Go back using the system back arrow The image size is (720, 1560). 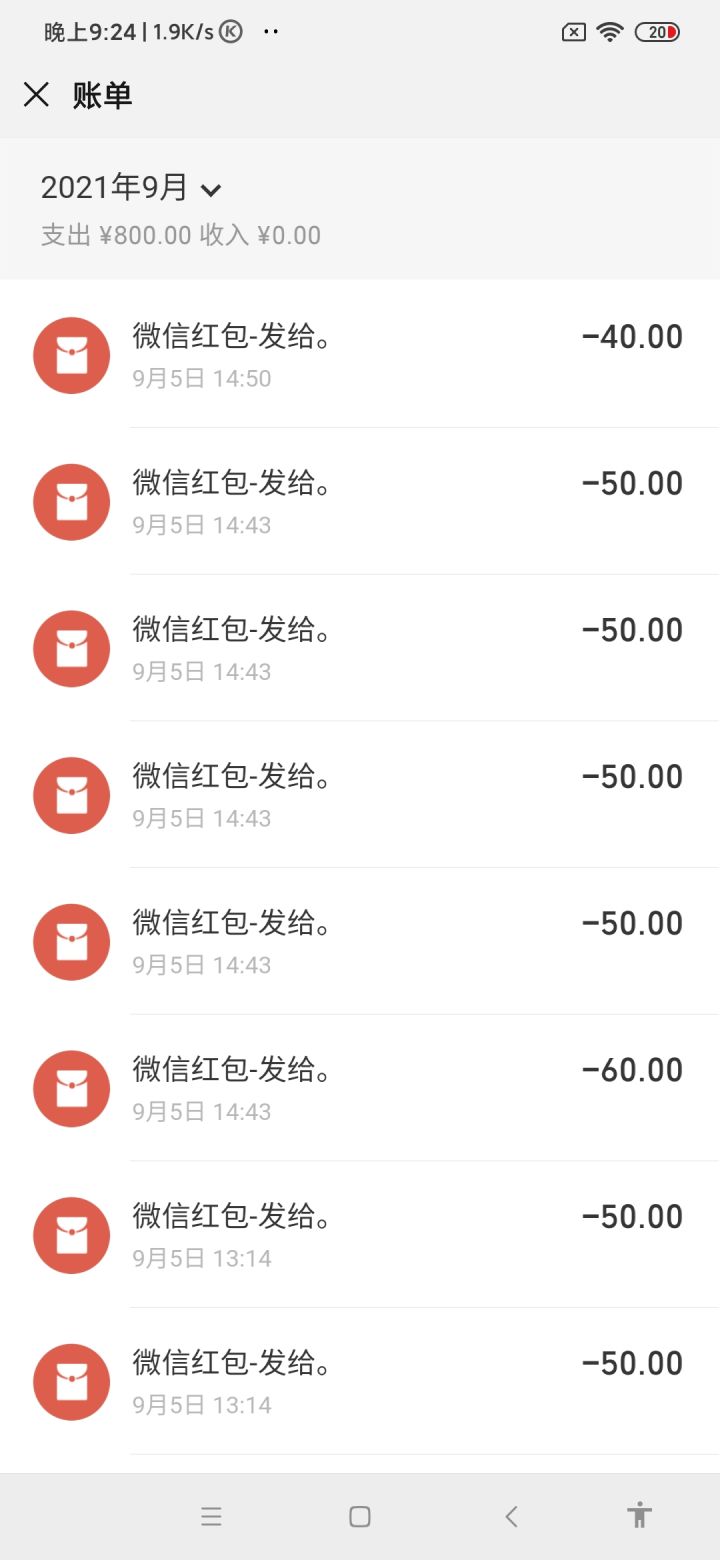pyautogui.click(x=511, y=1517)
